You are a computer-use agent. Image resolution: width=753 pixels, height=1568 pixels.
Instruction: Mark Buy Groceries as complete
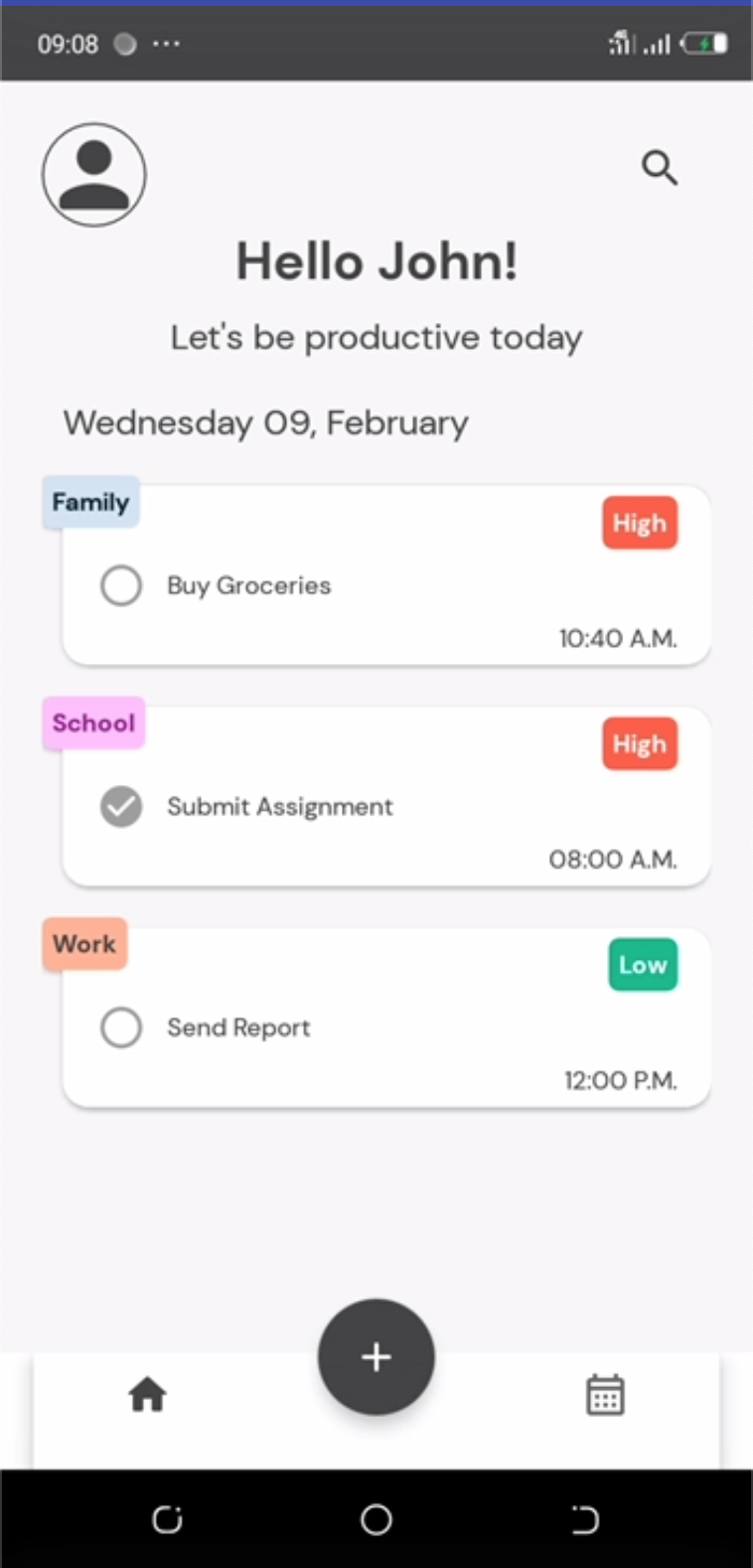click(x=121, y=585)
